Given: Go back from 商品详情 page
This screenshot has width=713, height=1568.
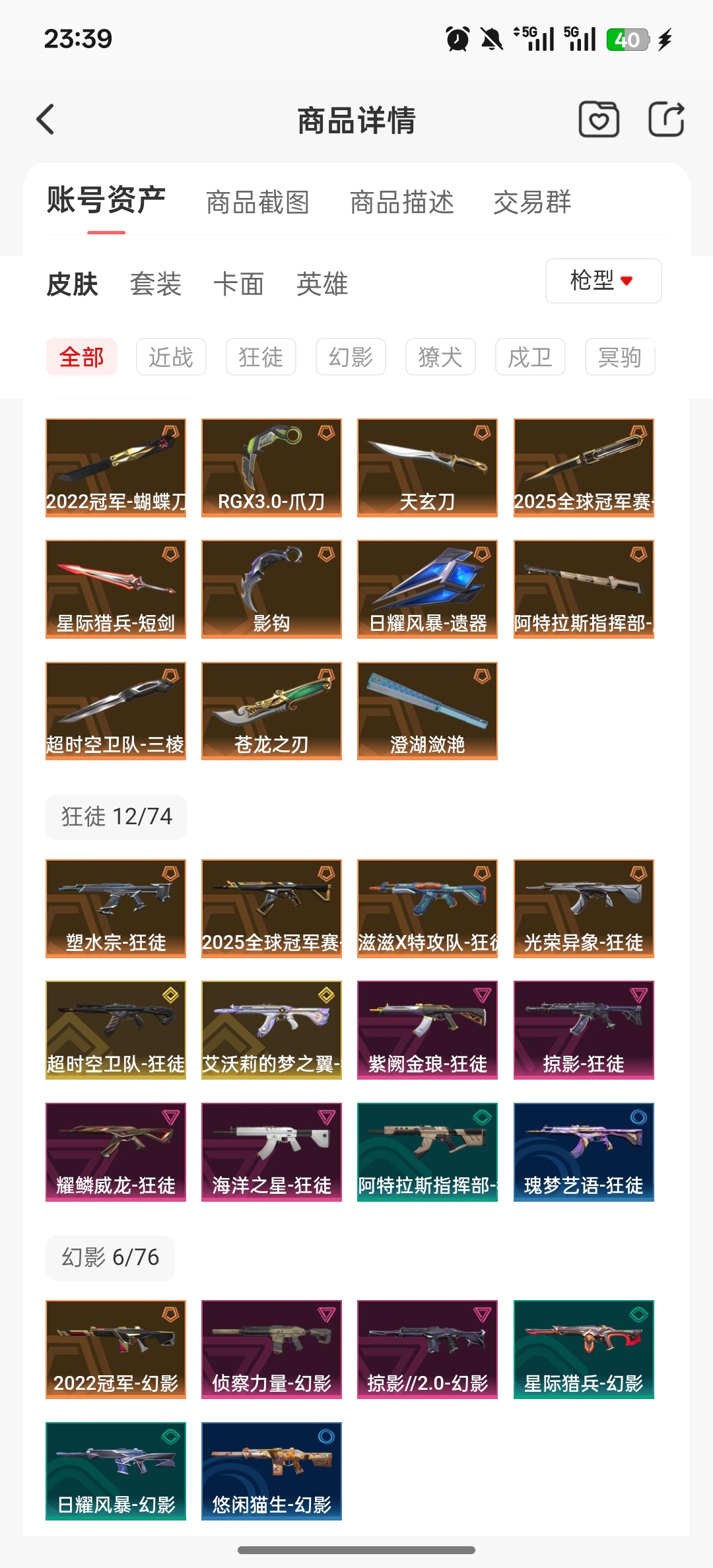Looking at the screenshot, I should click(x=45, y=119).
